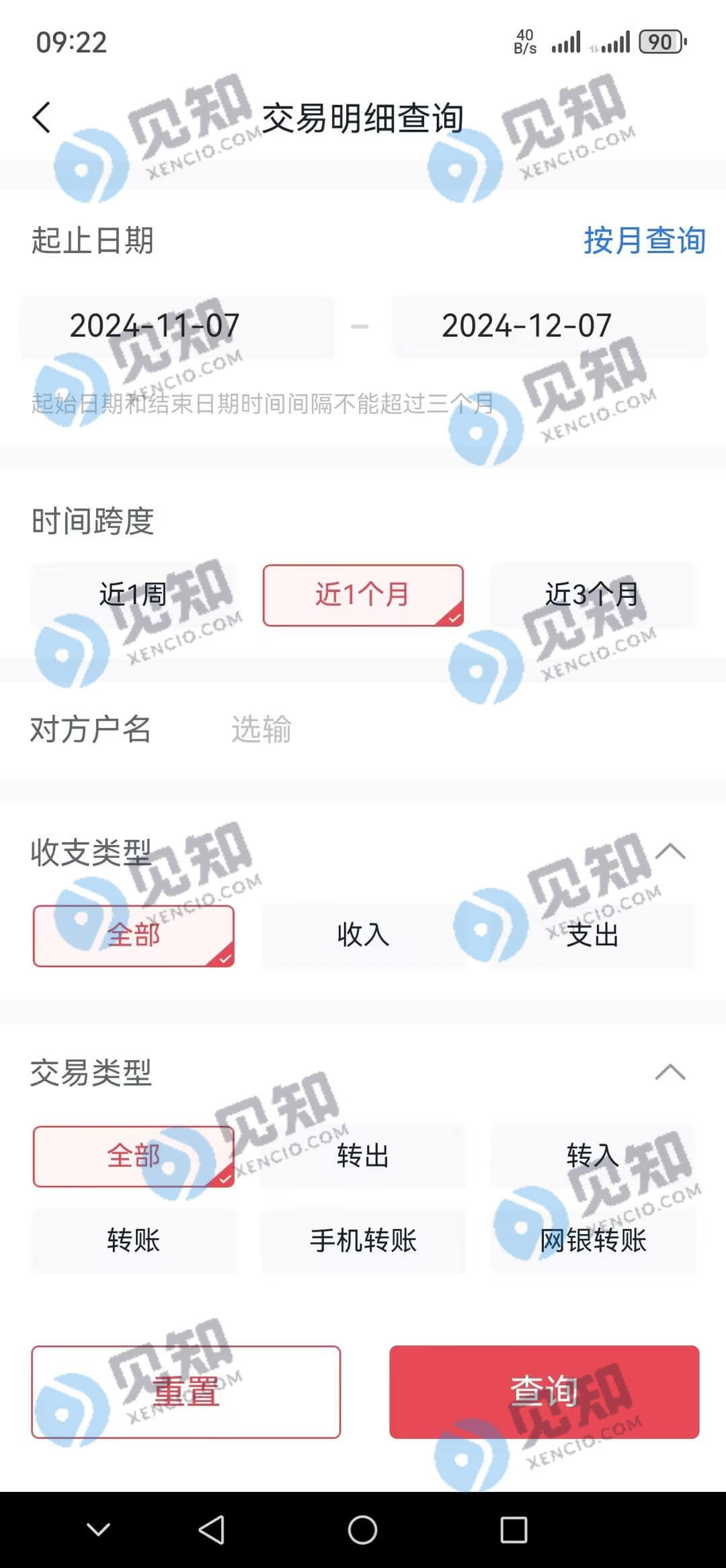
Task: Select the 近1个月 time span
Action: pyautogui.click(x=363, y=595)
